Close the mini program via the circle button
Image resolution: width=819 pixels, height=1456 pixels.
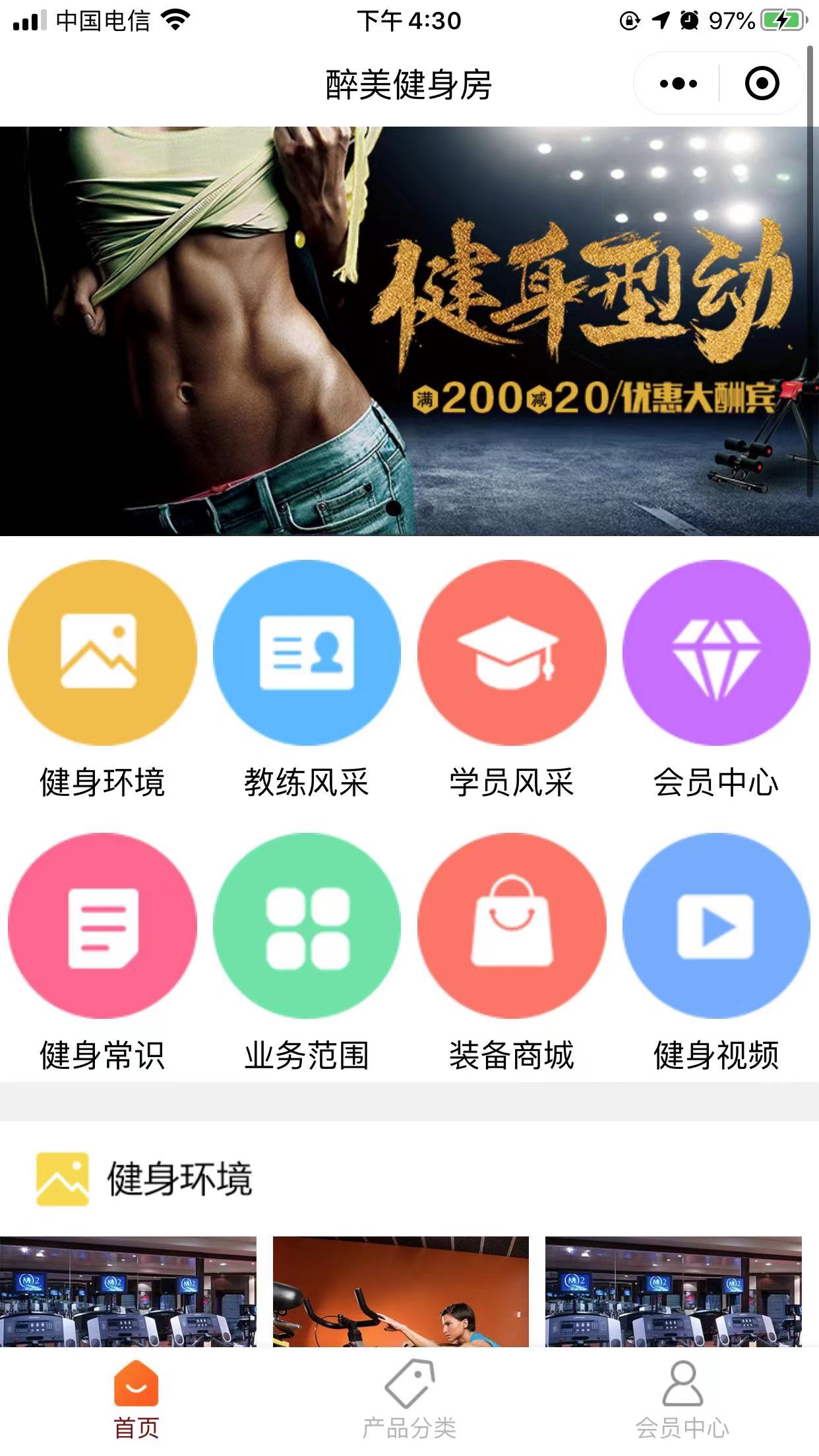(762, 84)
